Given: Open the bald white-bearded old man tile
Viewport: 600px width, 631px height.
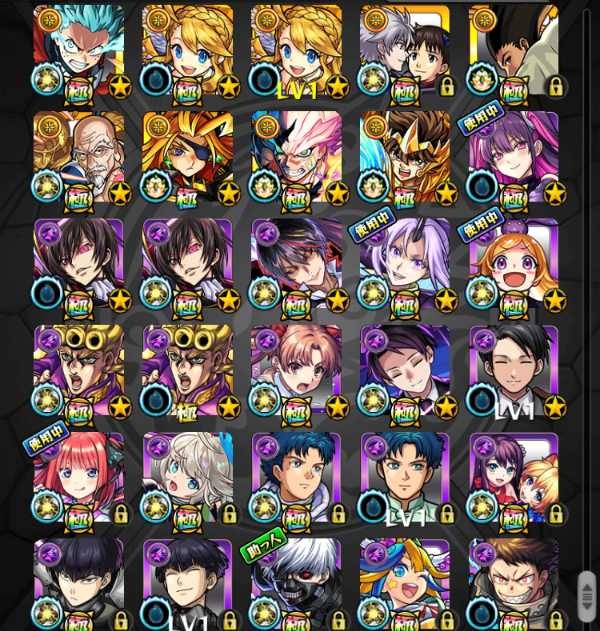Looking at the screenshot, I should pos(78,157).
